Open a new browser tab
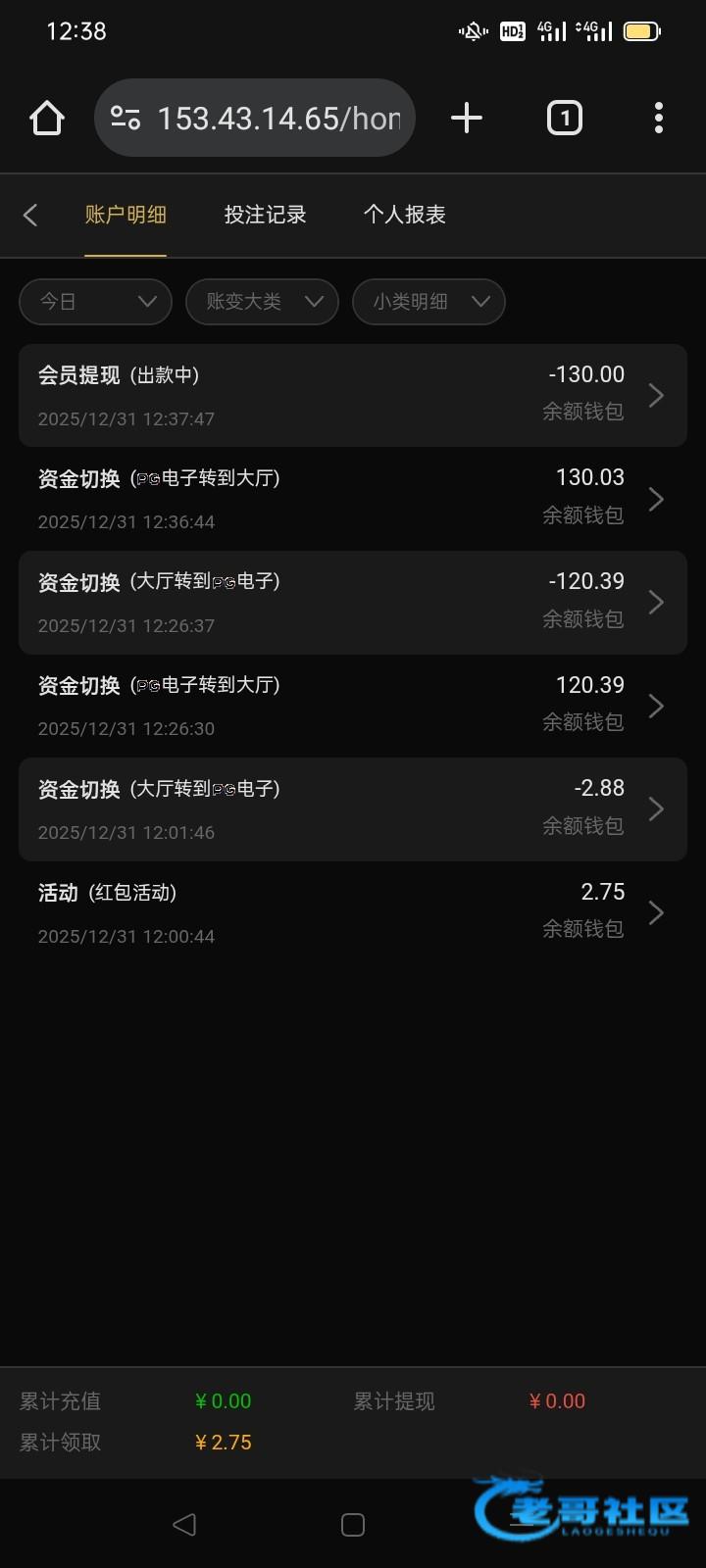 (x=467, y=119)
